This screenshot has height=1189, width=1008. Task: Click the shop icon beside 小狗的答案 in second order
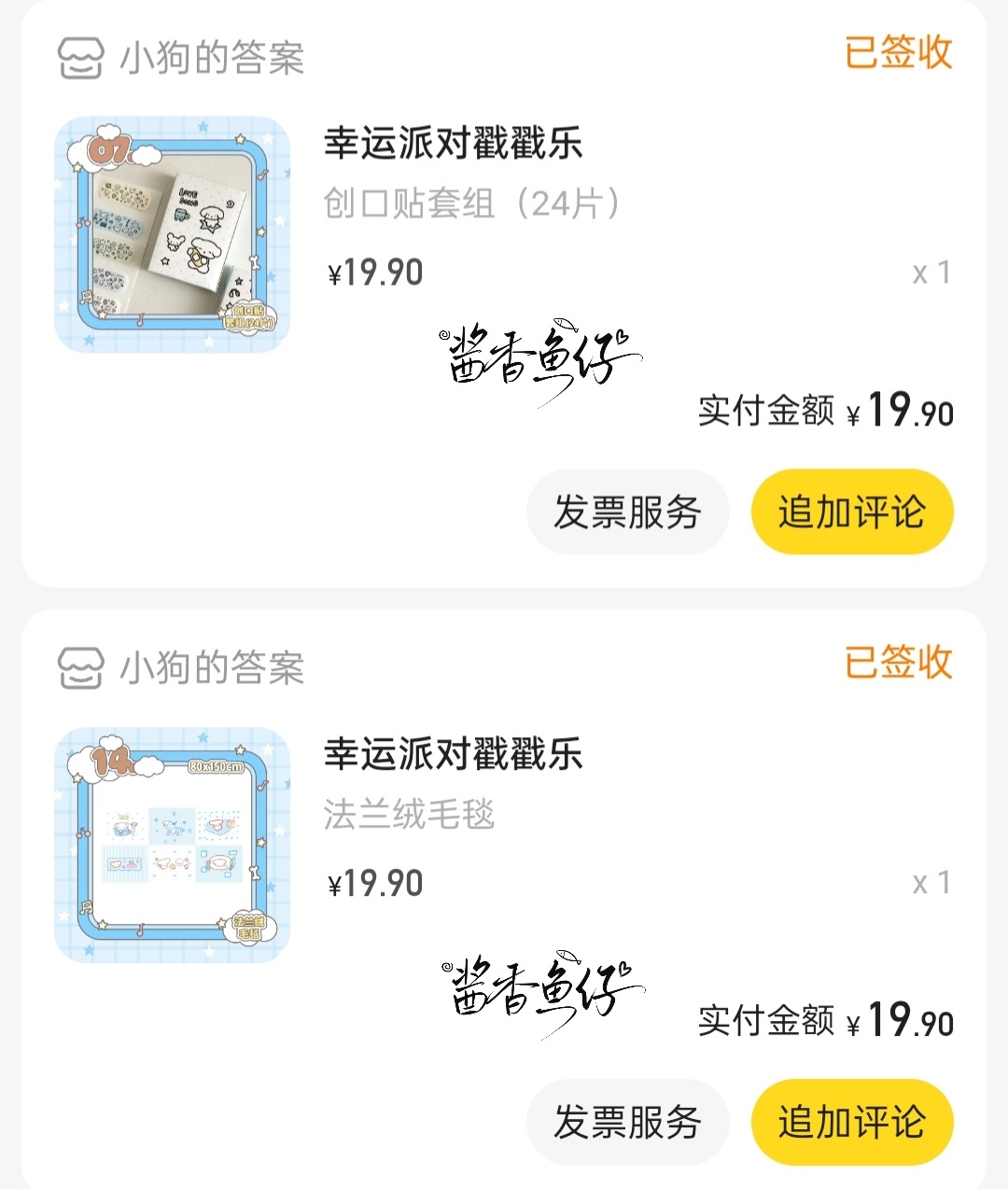coord(83,666)
